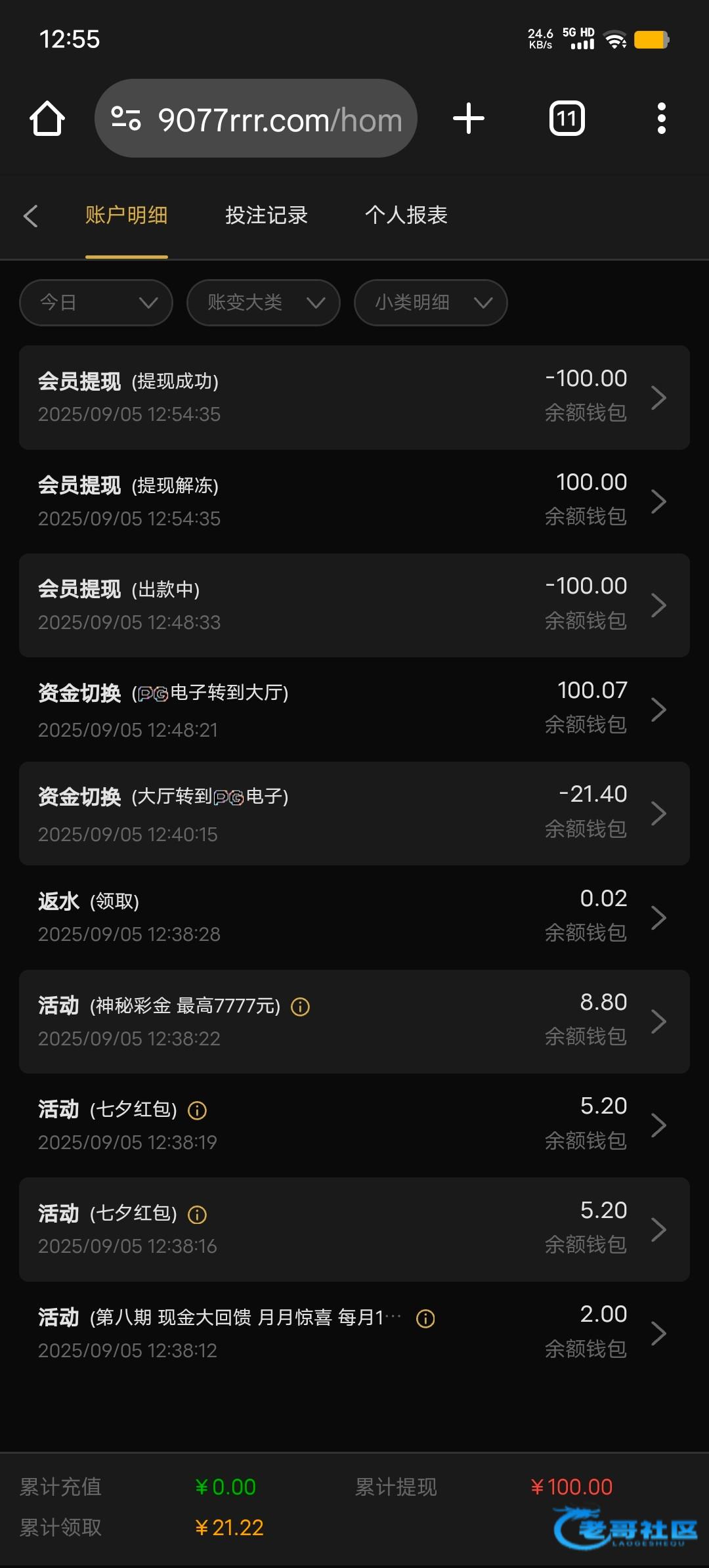This screenshot has width=709, height=1568.
Task: Open the 会员提现 (提现成功) record
Action: (354, 397)
